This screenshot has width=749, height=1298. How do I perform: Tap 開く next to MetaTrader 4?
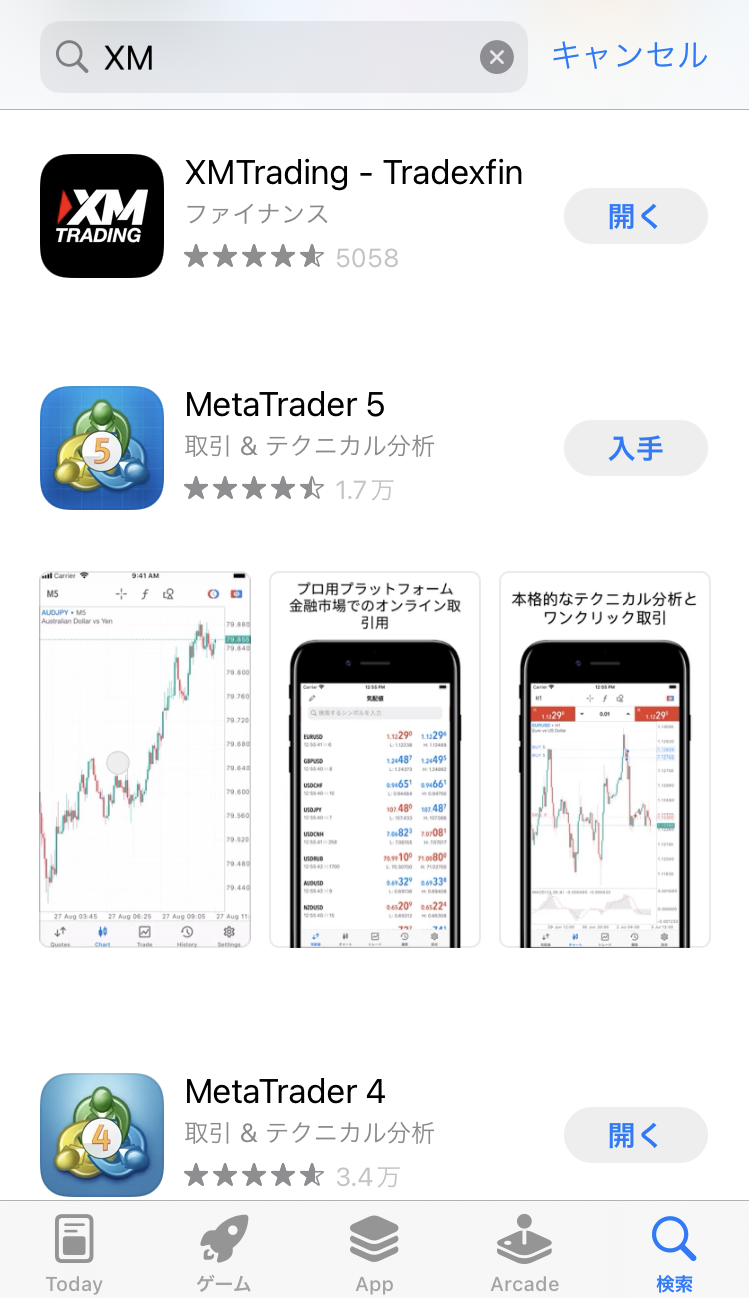635,1136
